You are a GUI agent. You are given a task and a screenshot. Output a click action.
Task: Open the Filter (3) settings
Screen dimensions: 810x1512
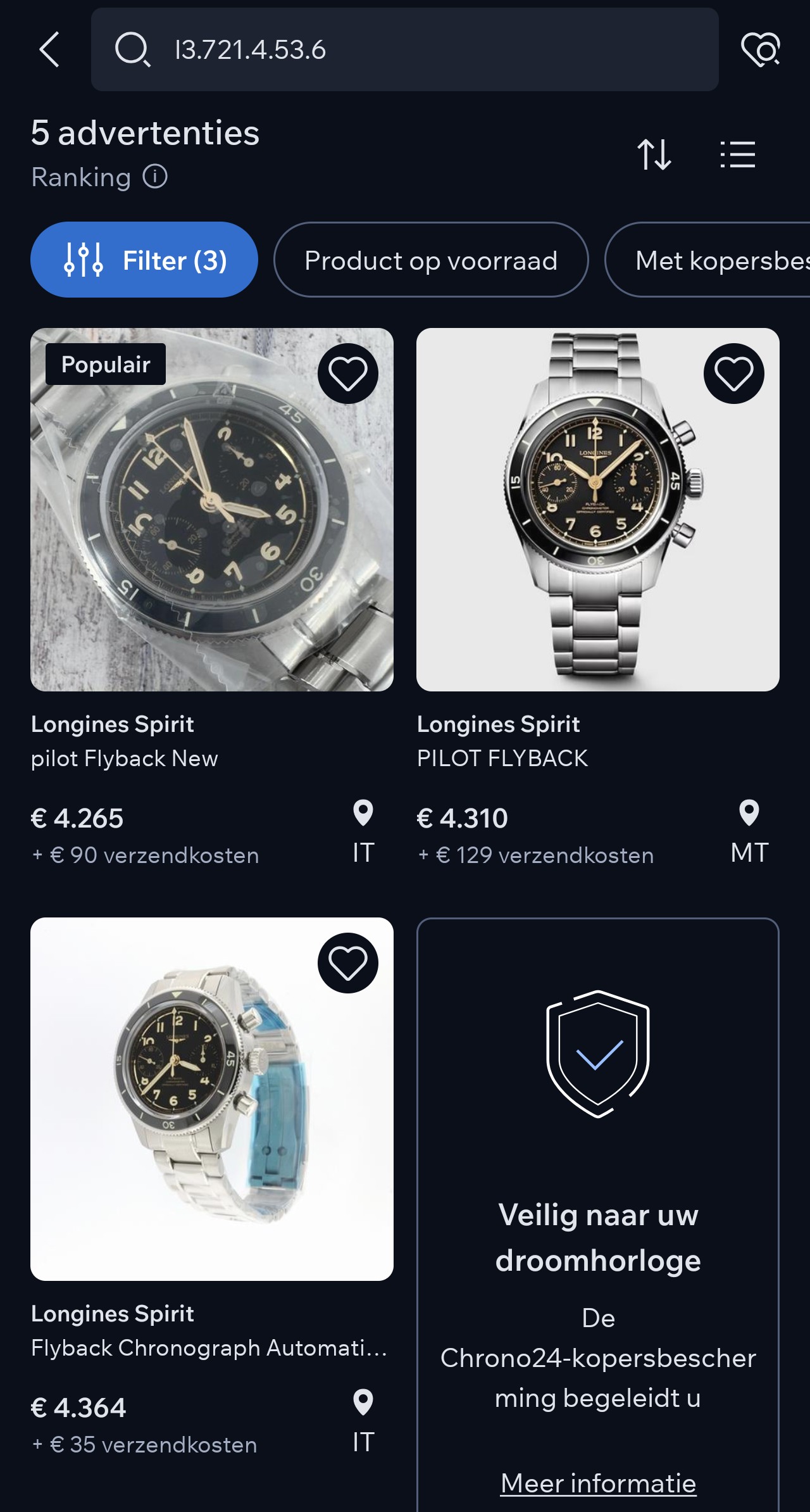click(144, 260)
